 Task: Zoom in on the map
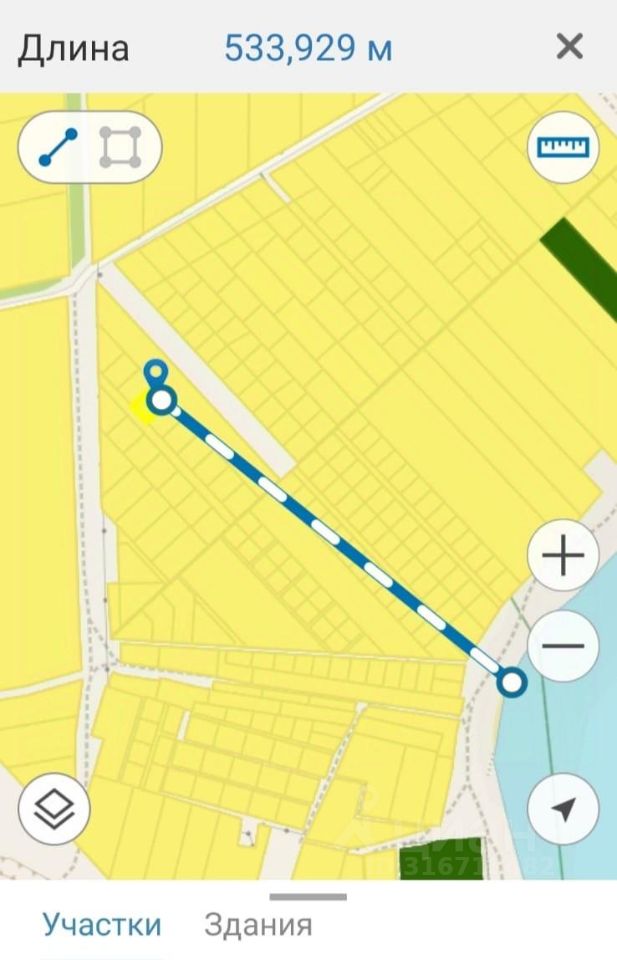tap(563, 556)
